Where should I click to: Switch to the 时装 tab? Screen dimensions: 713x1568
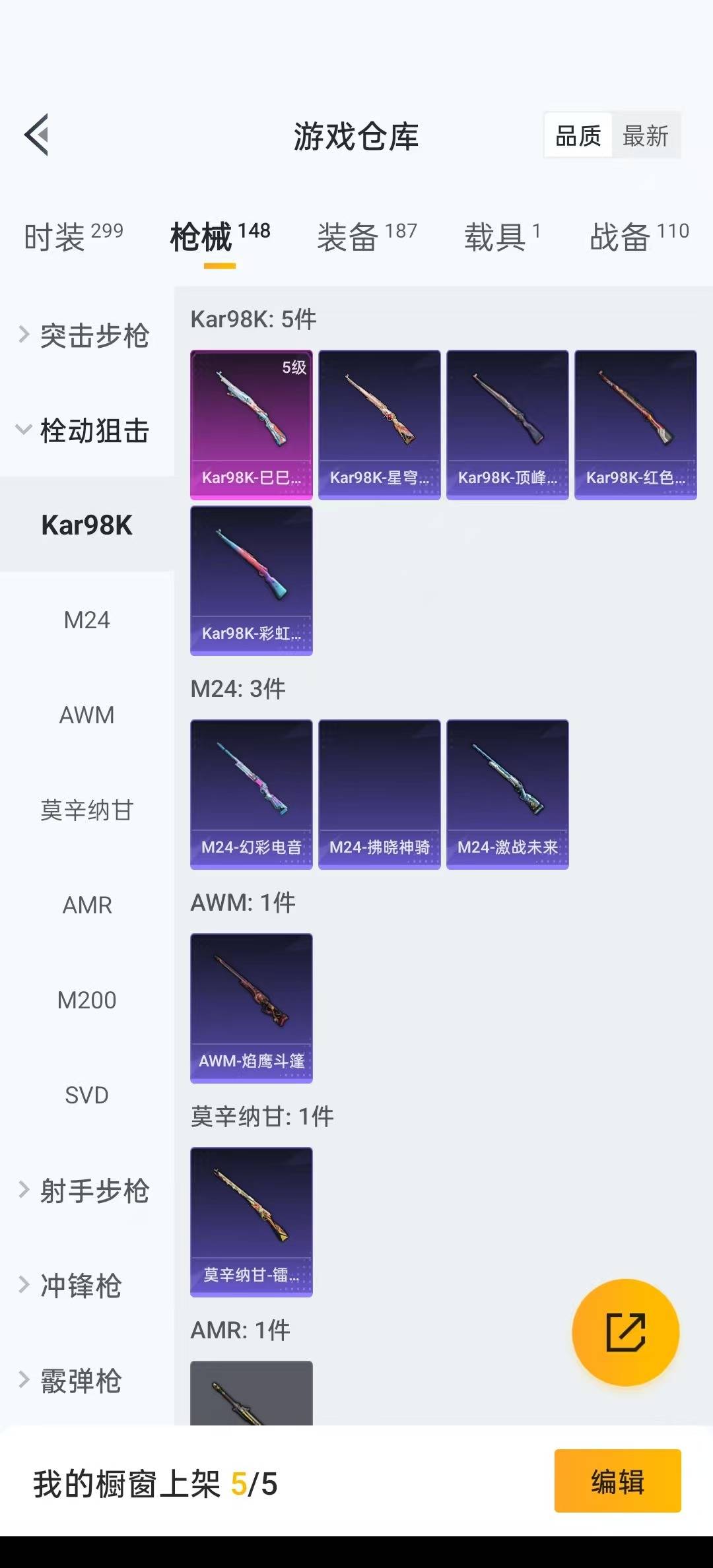73,236
